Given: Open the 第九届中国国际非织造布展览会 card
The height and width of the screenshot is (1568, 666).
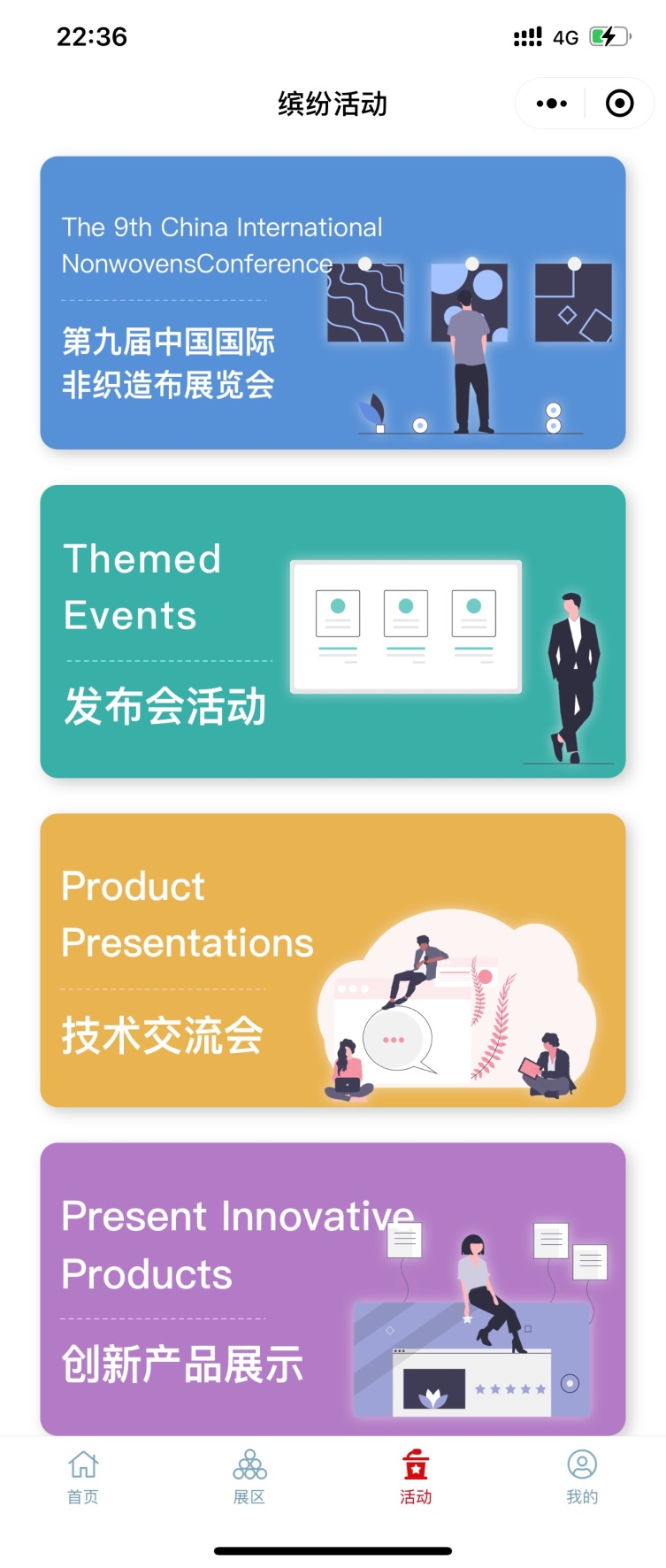Looking at the screenshot, I should (x=333, y=303).
